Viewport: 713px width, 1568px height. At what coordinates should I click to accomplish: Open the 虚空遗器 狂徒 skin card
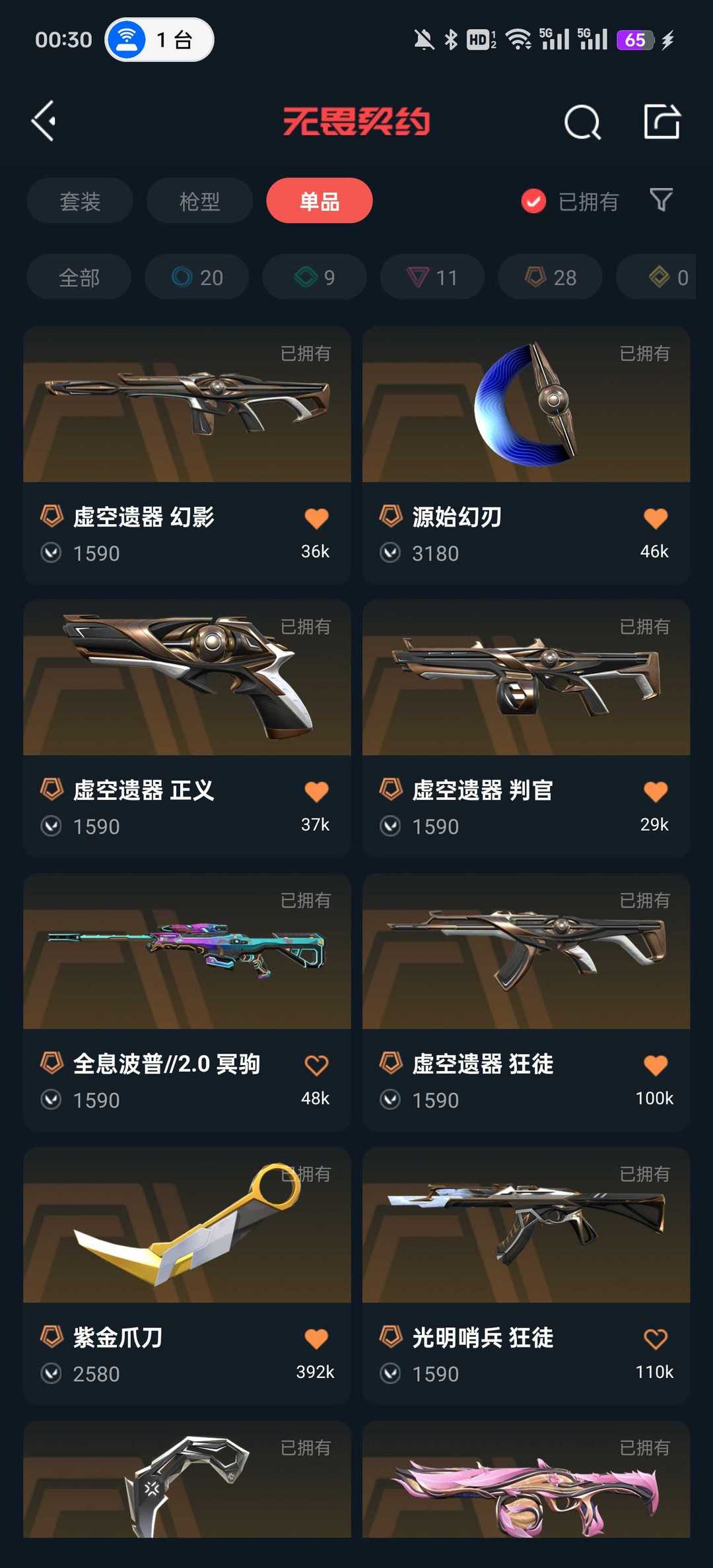[526, 952]
